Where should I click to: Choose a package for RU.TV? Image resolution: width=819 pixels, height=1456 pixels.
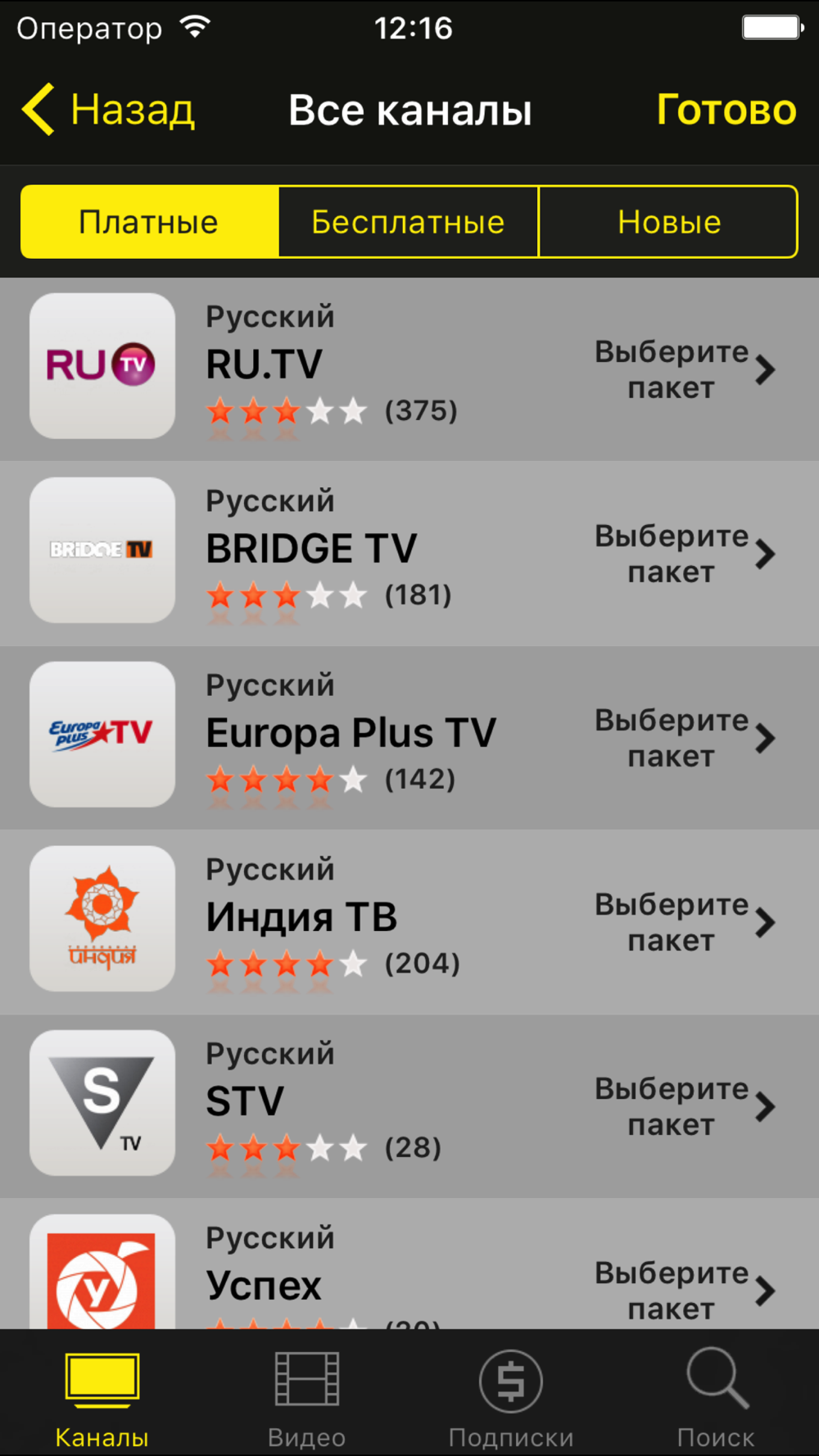(684, 369)
